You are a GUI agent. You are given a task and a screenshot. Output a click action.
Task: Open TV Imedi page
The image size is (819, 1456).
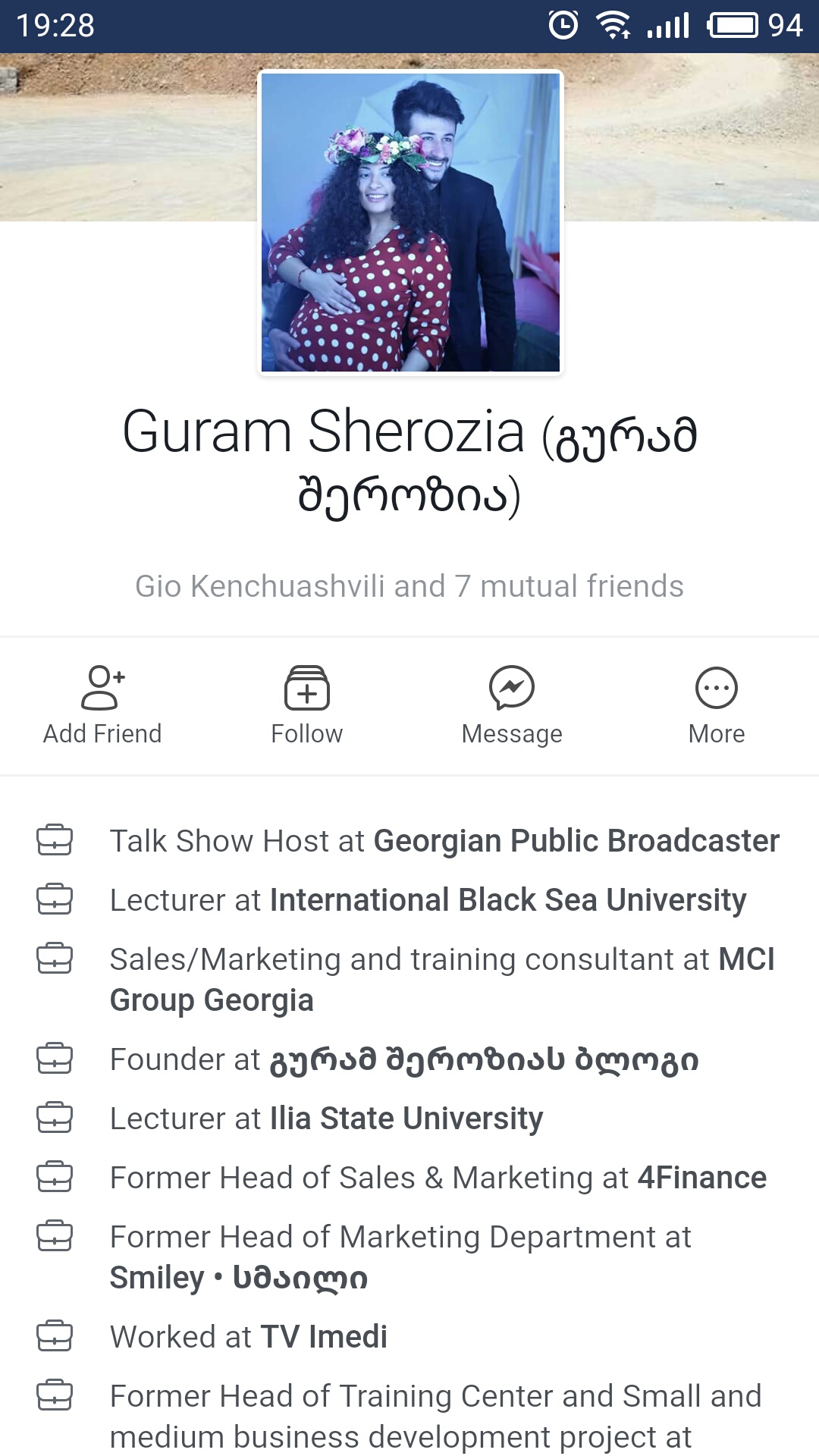(324, 1337)
